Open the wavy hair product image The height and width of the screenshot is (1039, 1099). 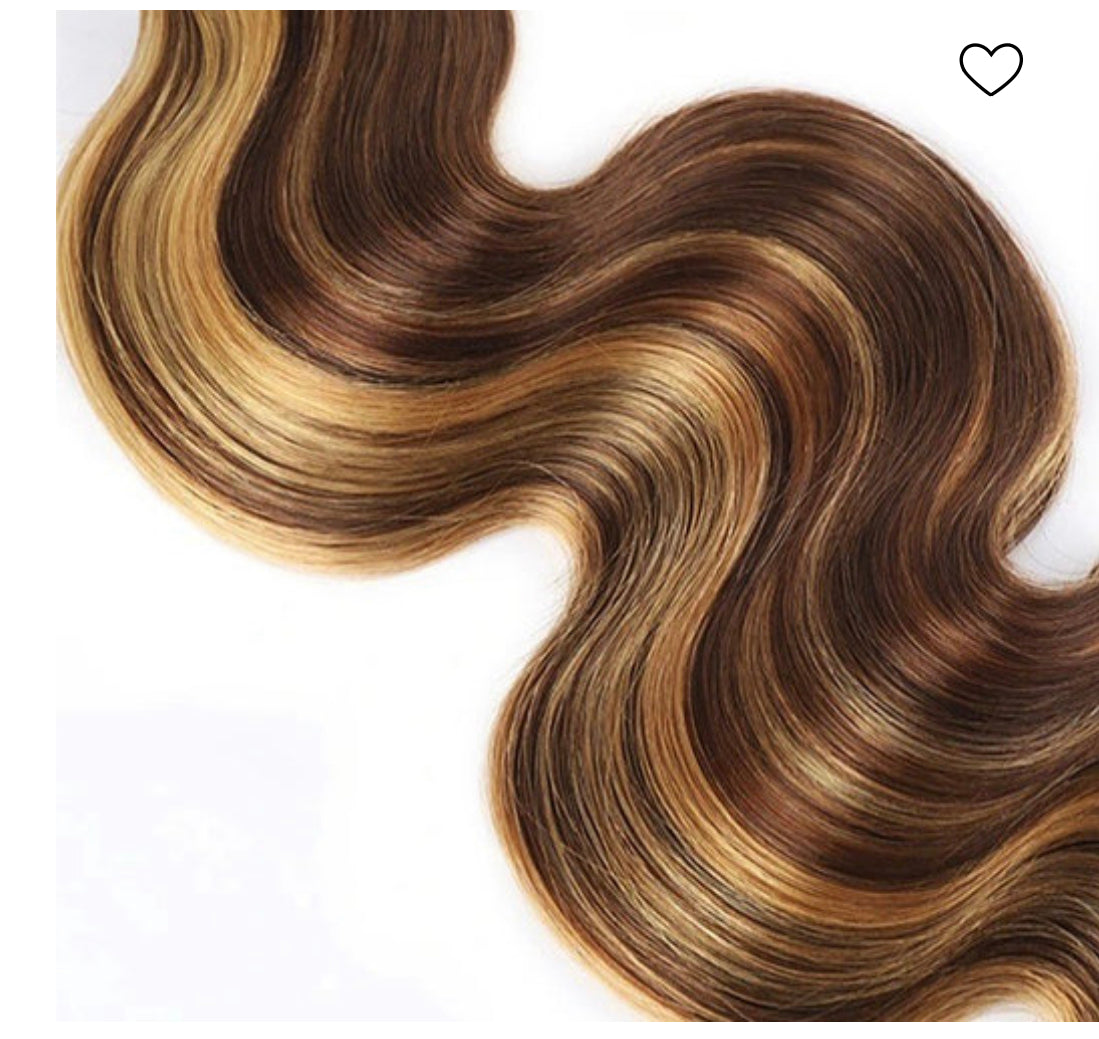click(x=576, y=515)
